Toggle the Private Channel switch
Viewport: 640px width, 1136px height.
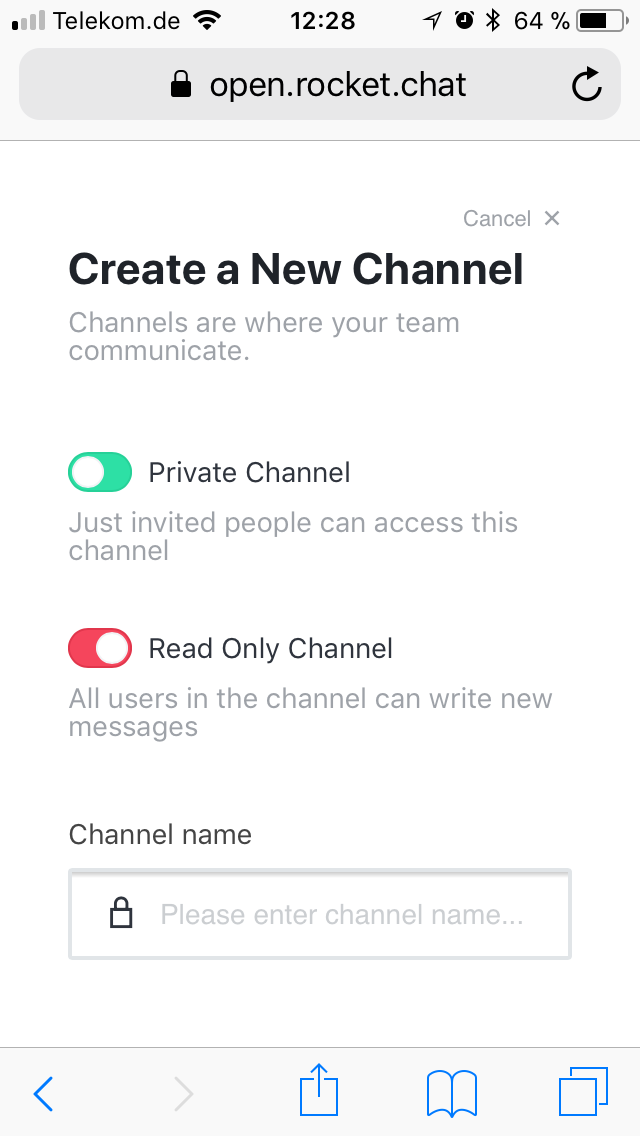100,472
